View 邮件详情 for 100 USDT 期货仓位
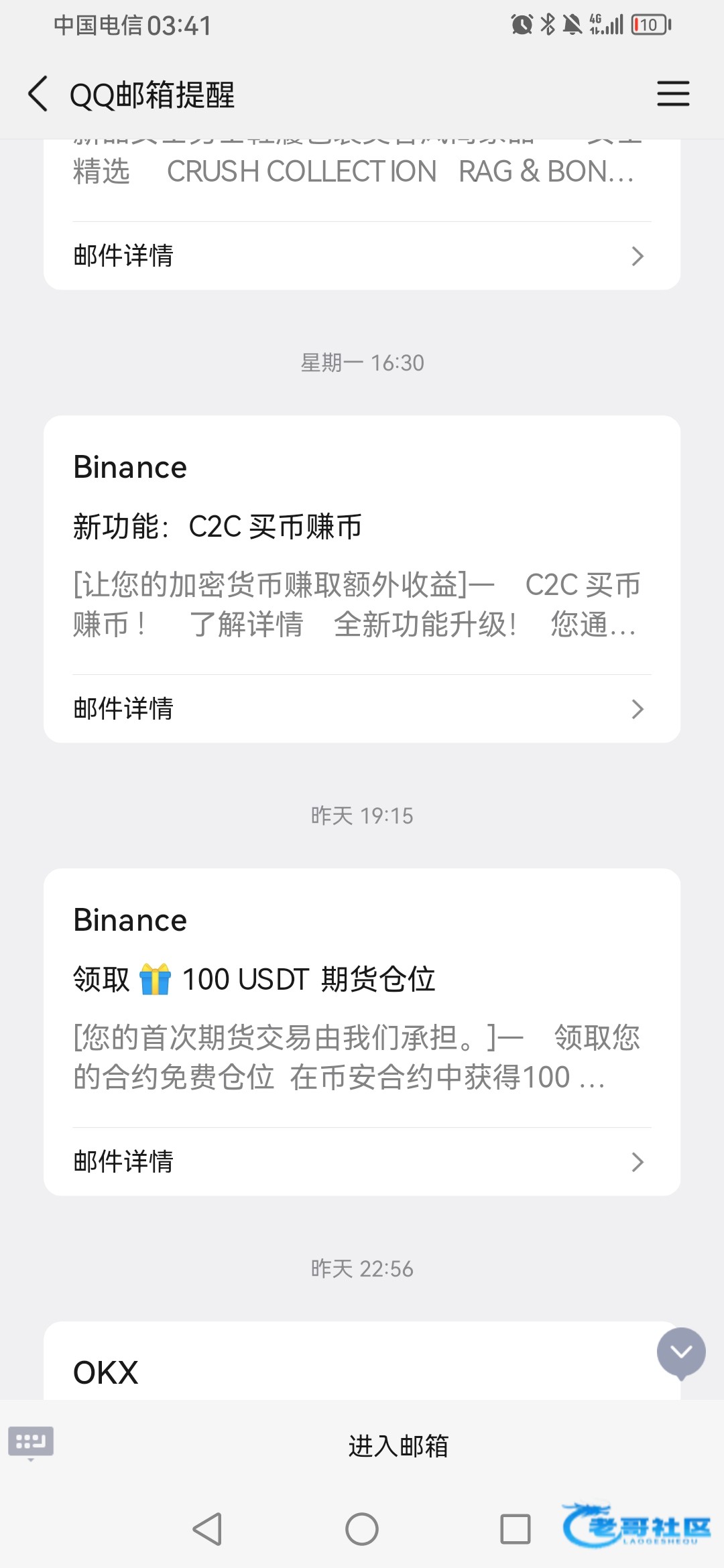 click(x=362, y=1162)
